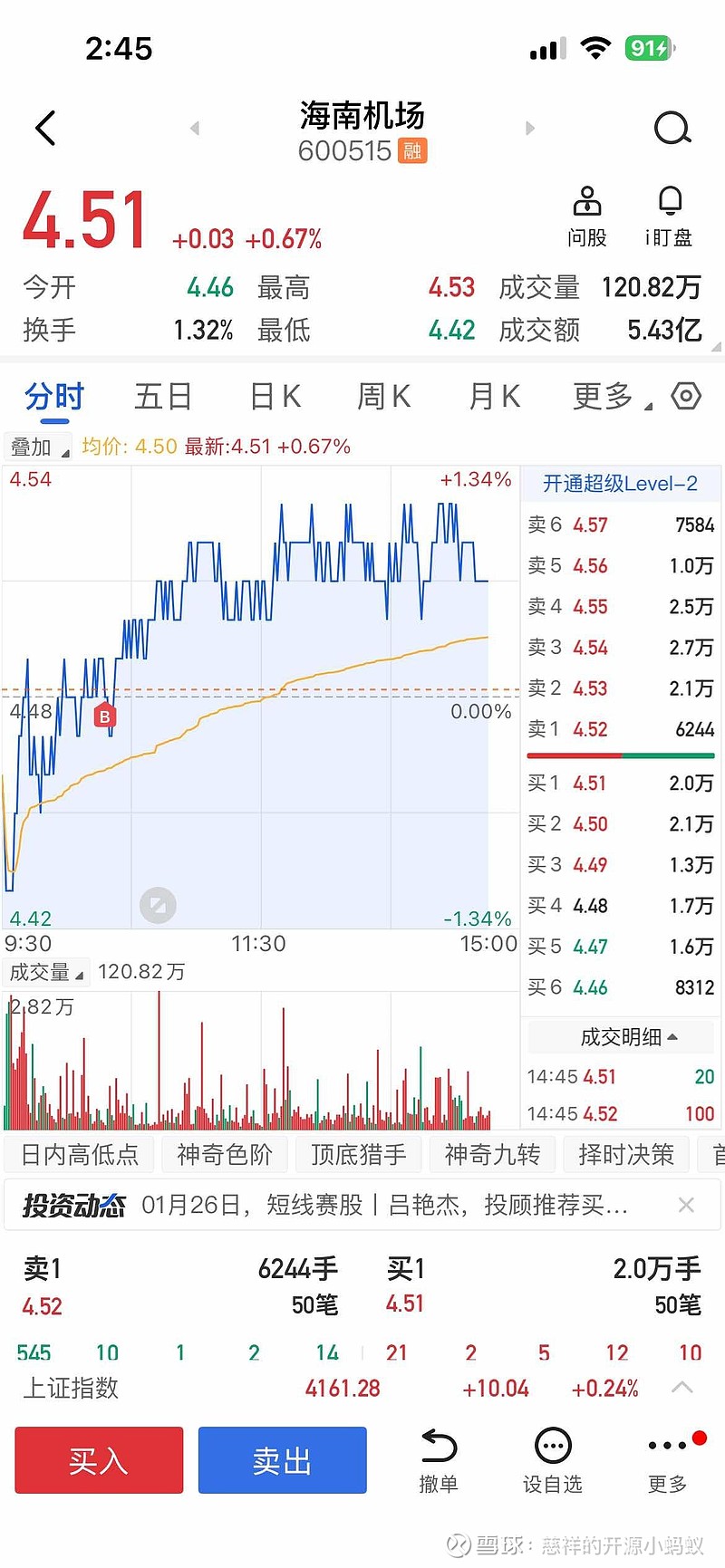Switch to the 五日 chart tab
Screen dimensions: 725x1568
(x=163, y=397)
